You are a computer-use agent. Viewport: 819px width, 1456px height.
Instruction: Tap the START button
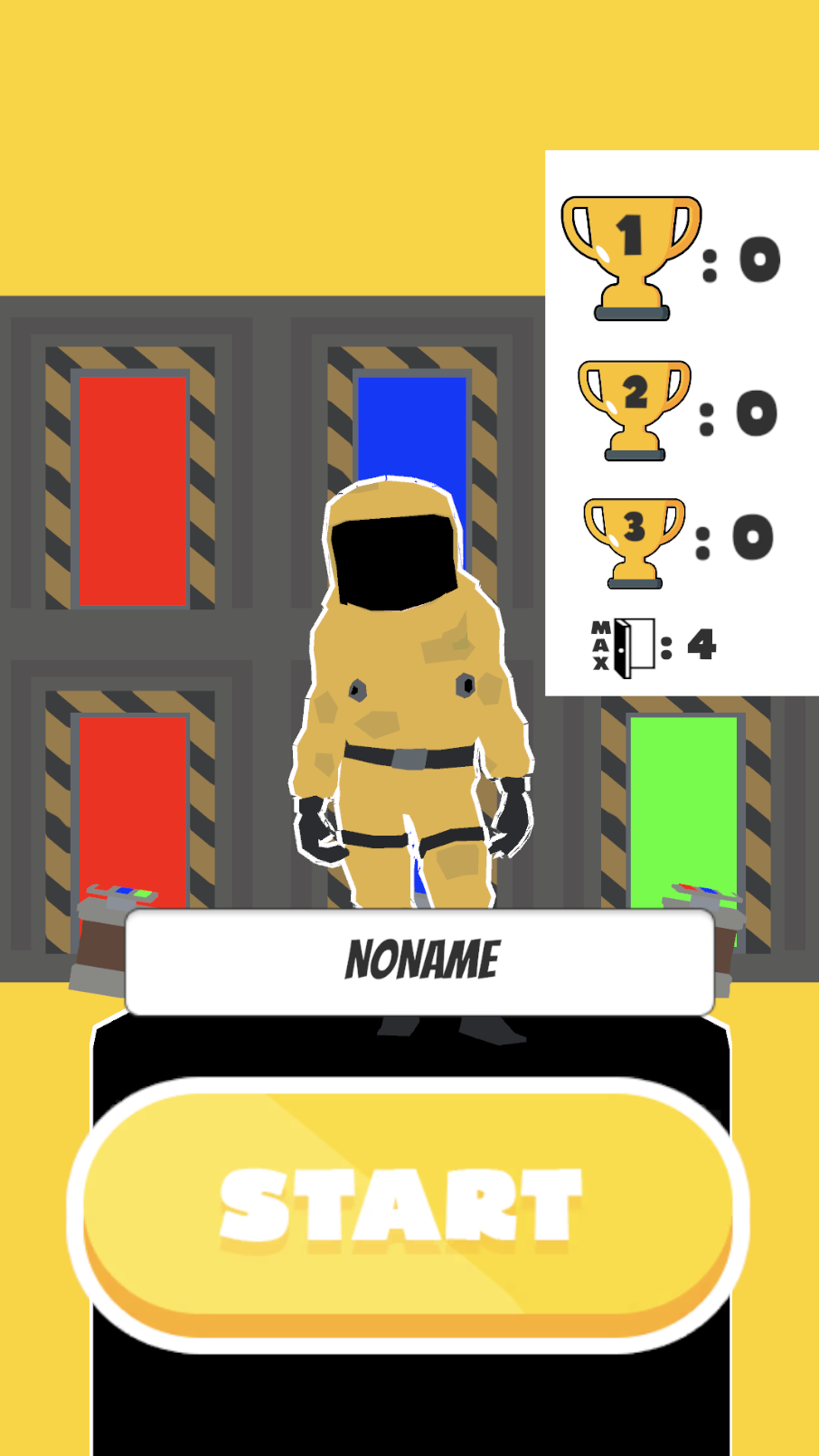point(407,1209)
